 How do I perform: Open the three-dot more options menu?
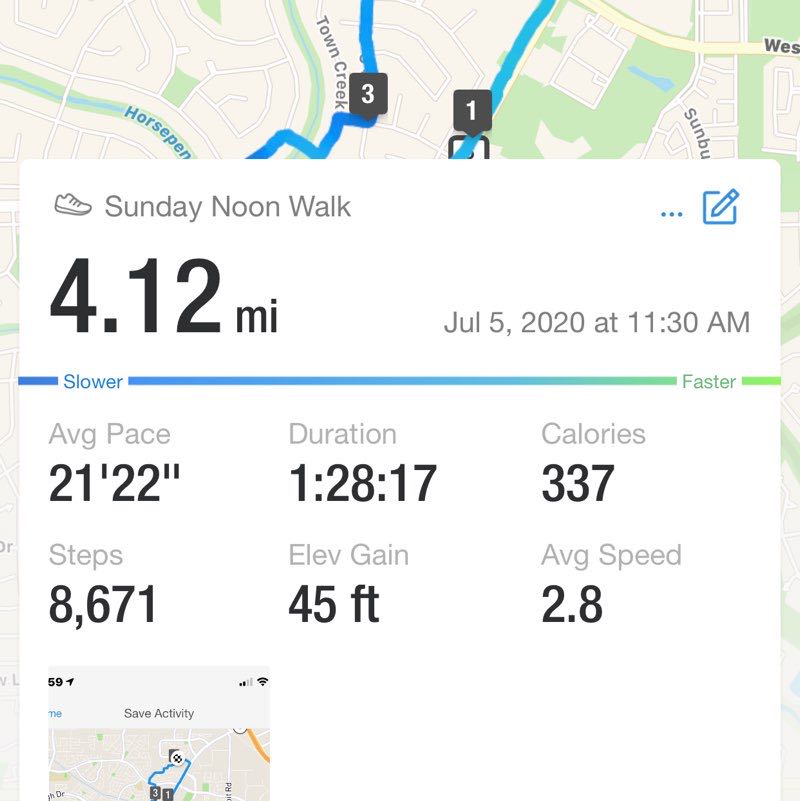tap(672, 213)
